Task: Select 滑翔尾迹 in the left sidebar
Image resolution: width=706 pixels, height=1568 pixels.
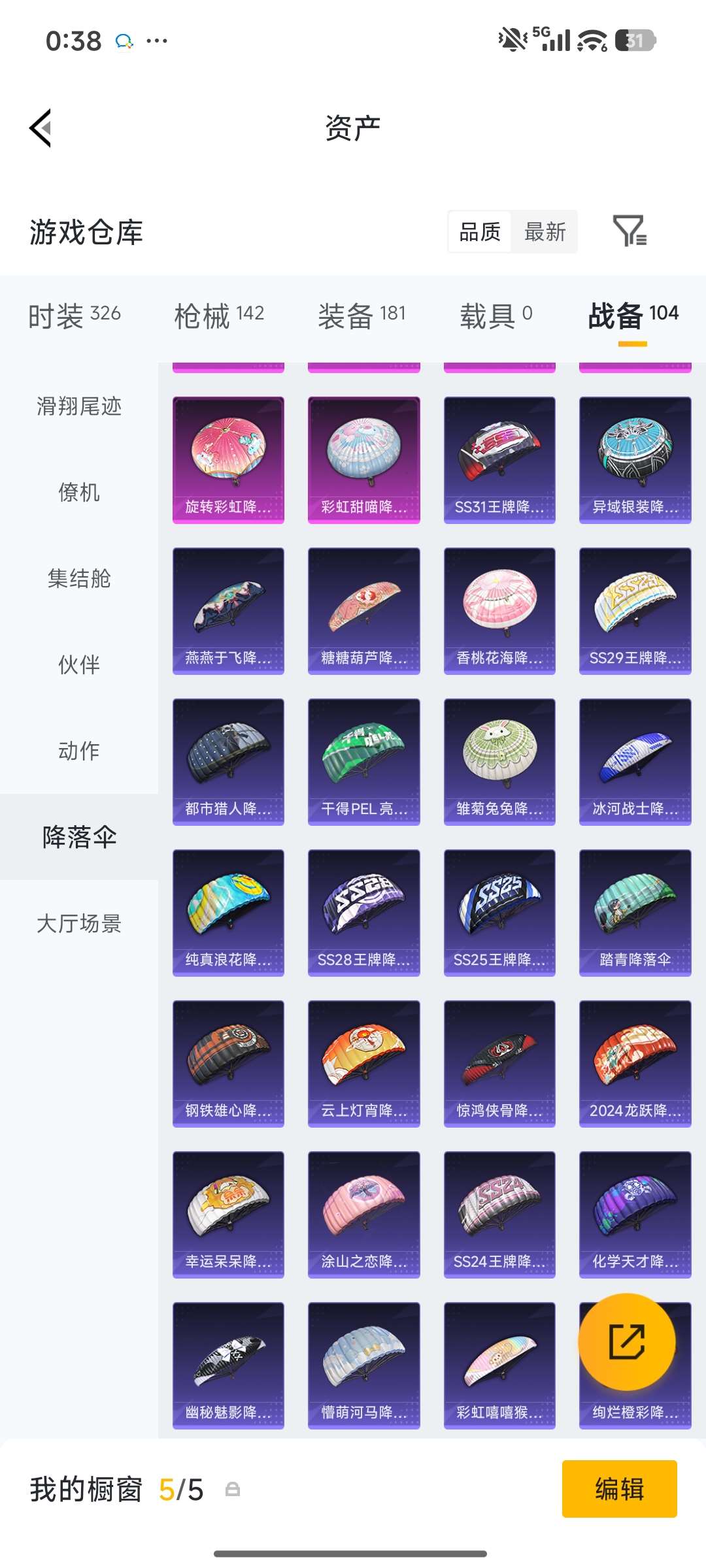Action: click(78, 406)
